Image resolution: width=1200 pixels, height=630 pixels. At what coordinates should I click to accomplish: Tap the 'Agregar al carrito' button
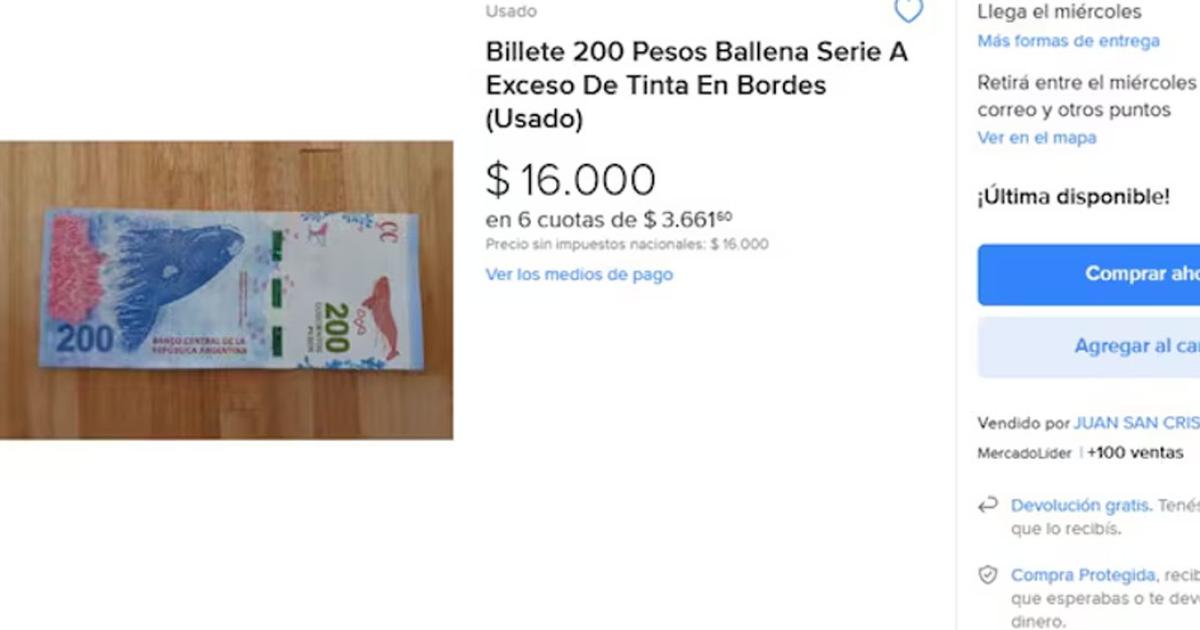pyautogui.click(x=1090, y=346)
